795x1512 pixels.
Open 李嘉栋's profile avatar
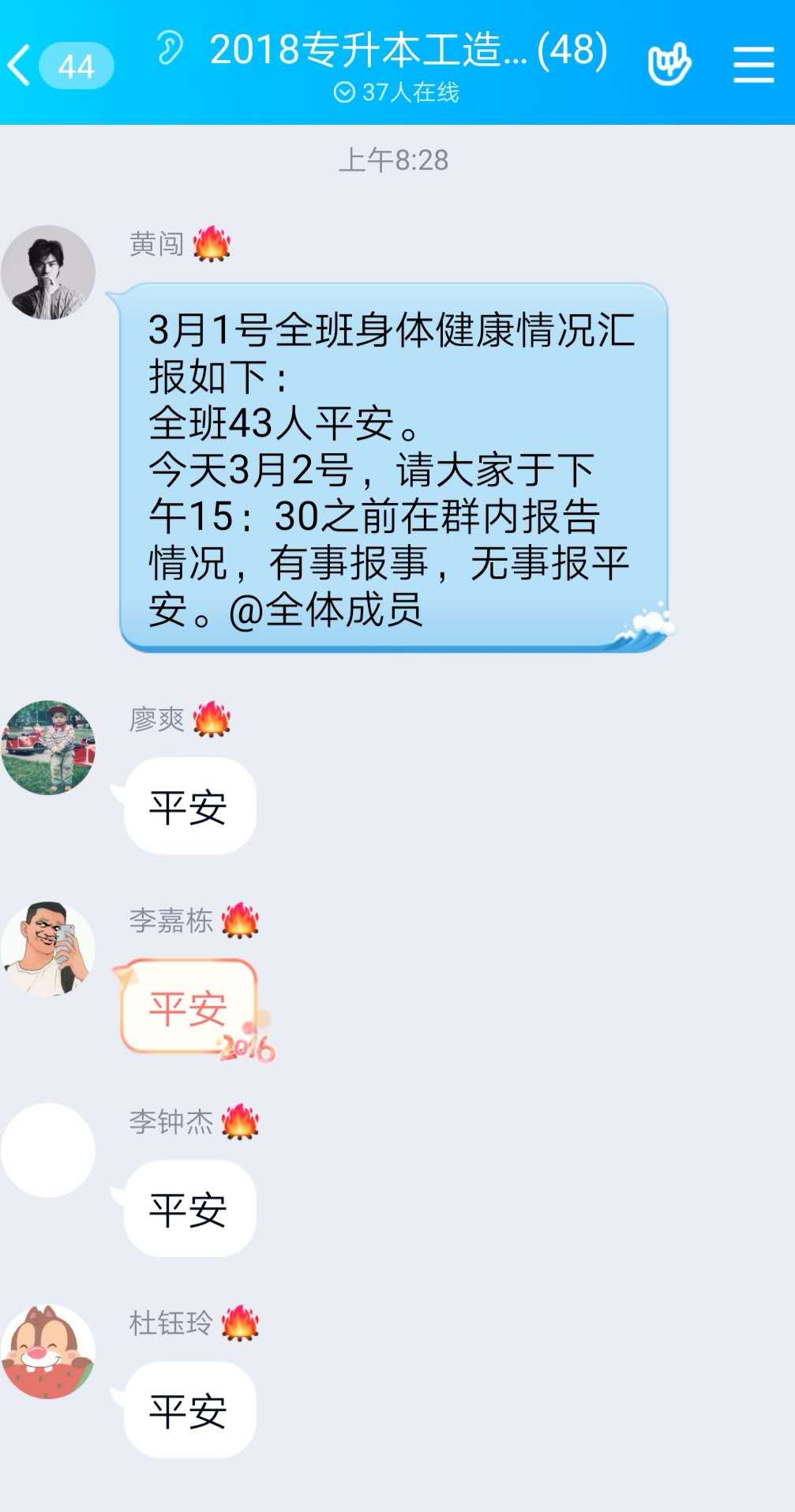pyautogui.click(x=48, y=948)
